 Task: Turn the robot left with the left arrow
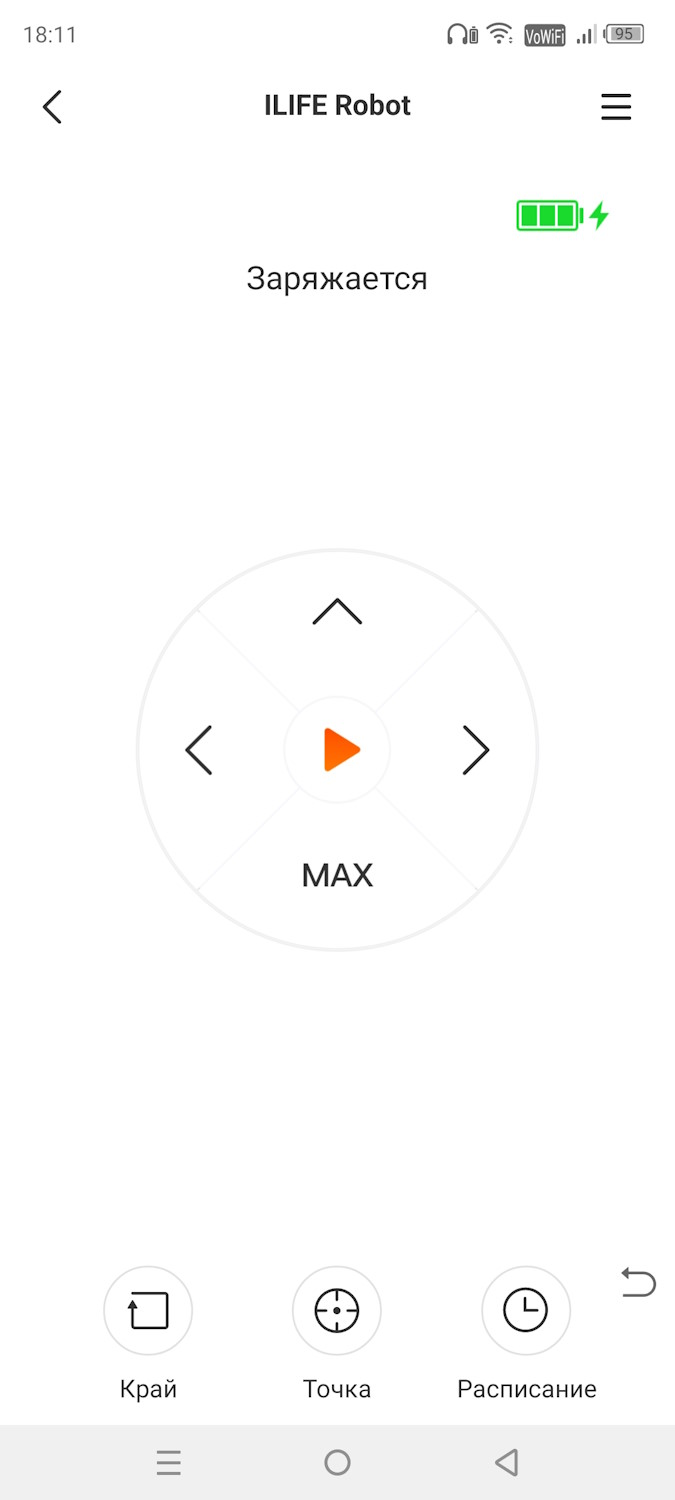[x=199, y=750]
